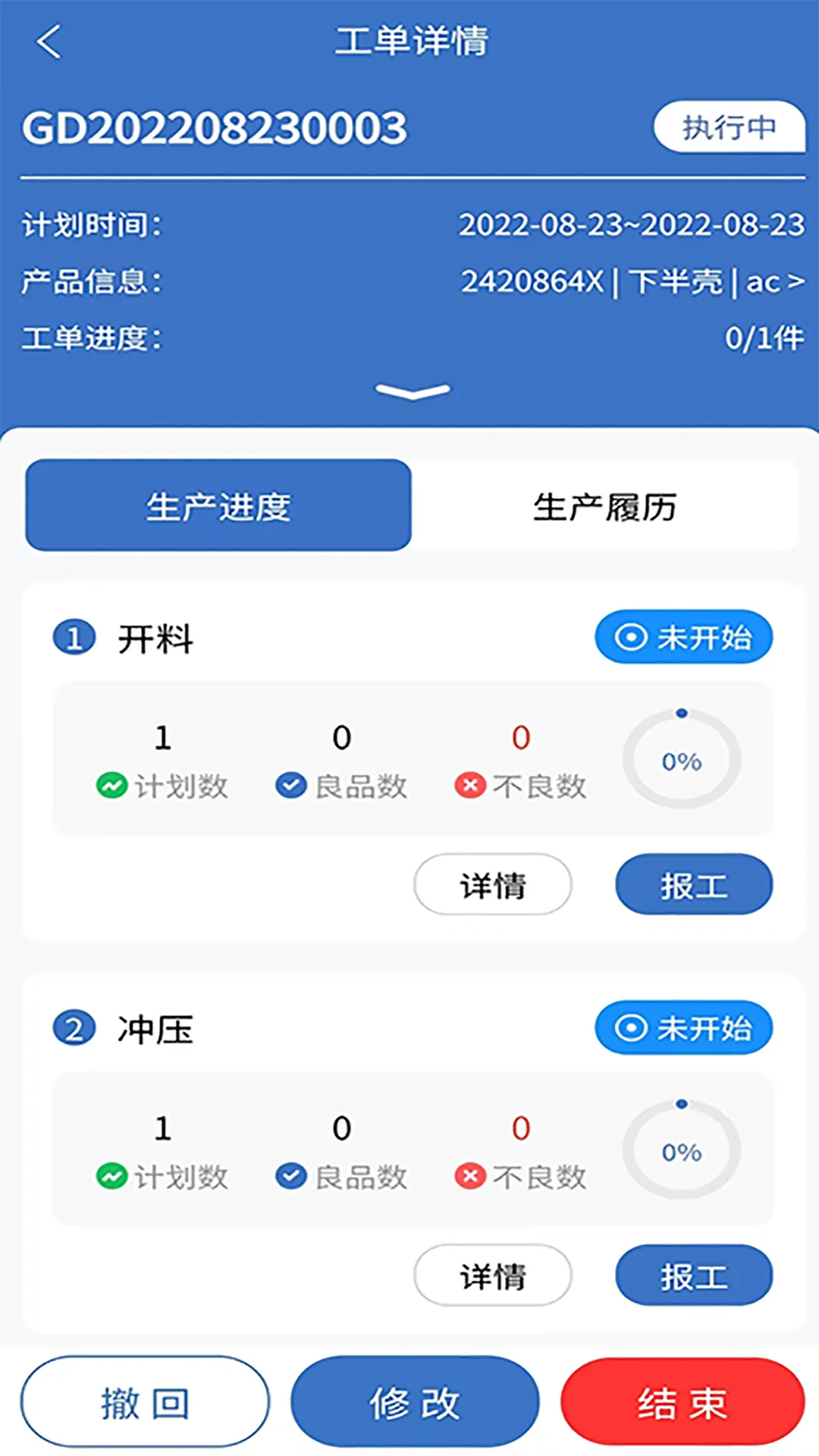
Task: Click the red cross icon beside 不良数 for 冲压
Action: [470, 1177]
